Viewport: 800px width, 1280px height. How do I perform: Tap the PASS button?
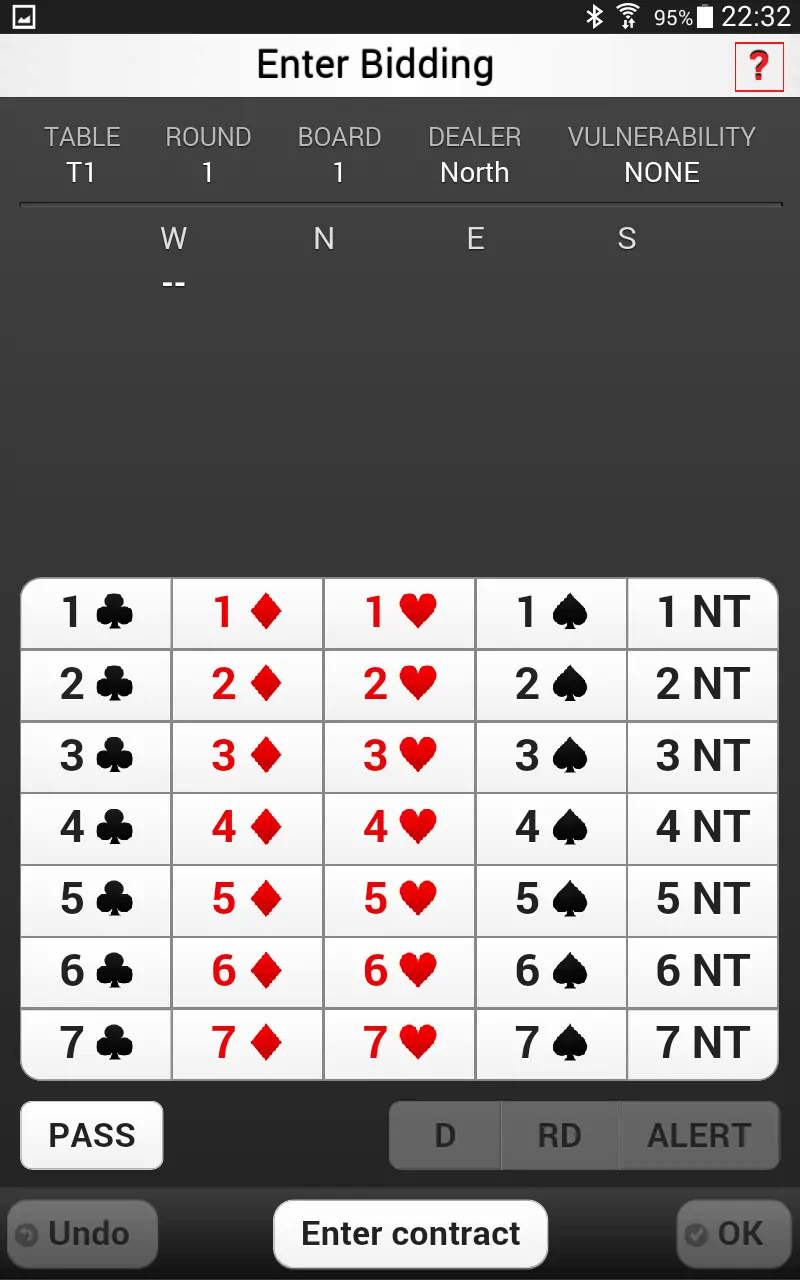click(x=92, y=1136)
